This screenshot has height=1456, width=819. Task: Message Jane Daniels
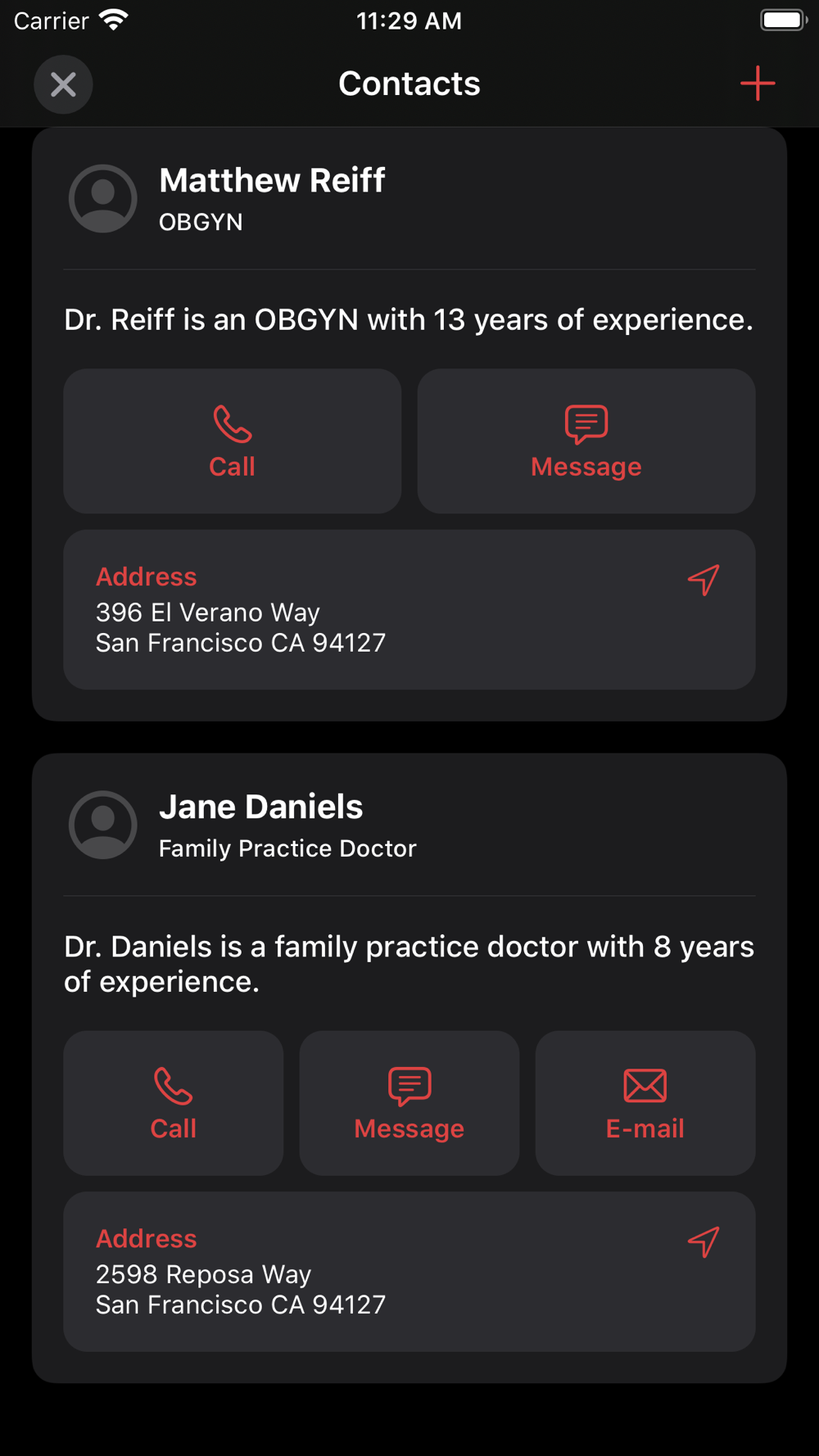tap(409, 1103)
